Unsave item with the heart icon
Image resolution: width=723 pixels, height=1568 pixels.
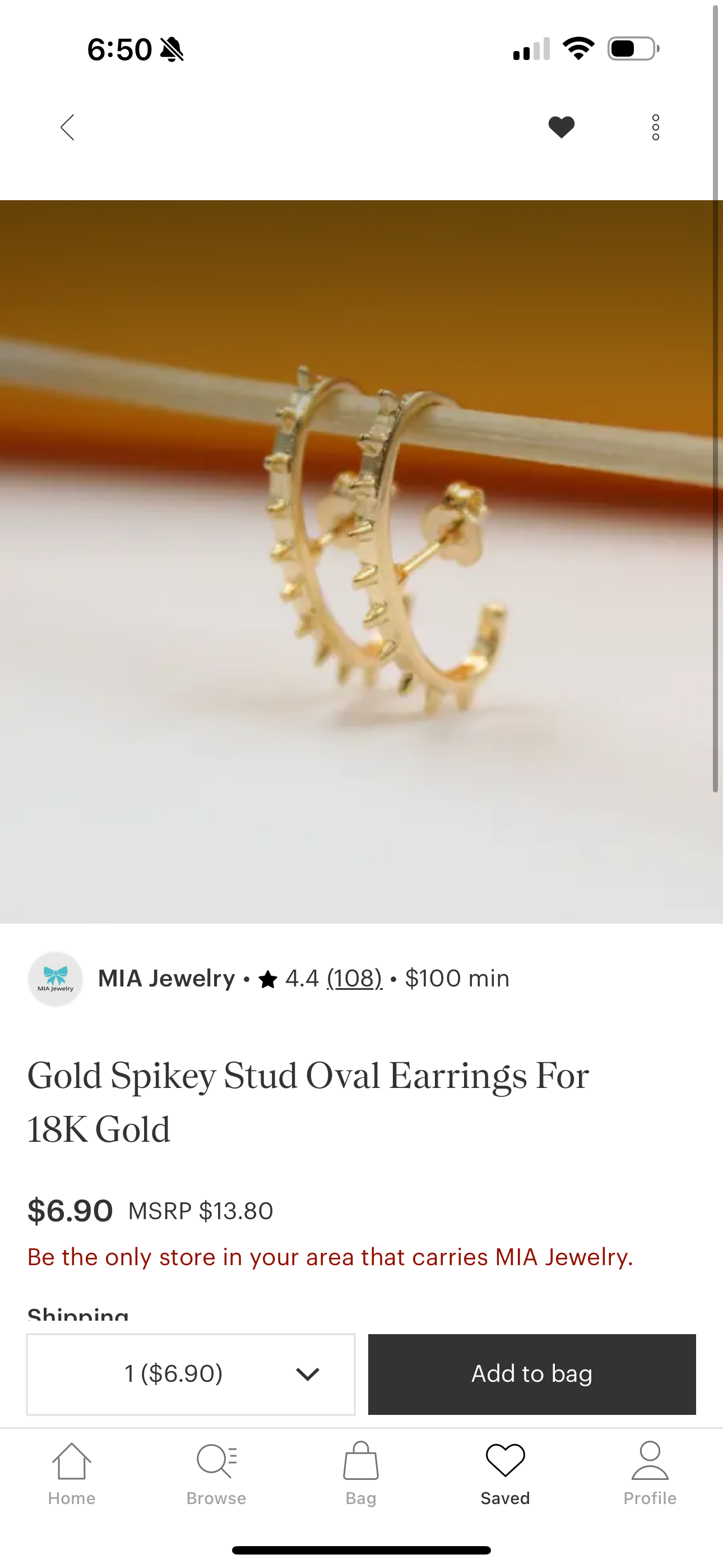[x=561, y=127]
